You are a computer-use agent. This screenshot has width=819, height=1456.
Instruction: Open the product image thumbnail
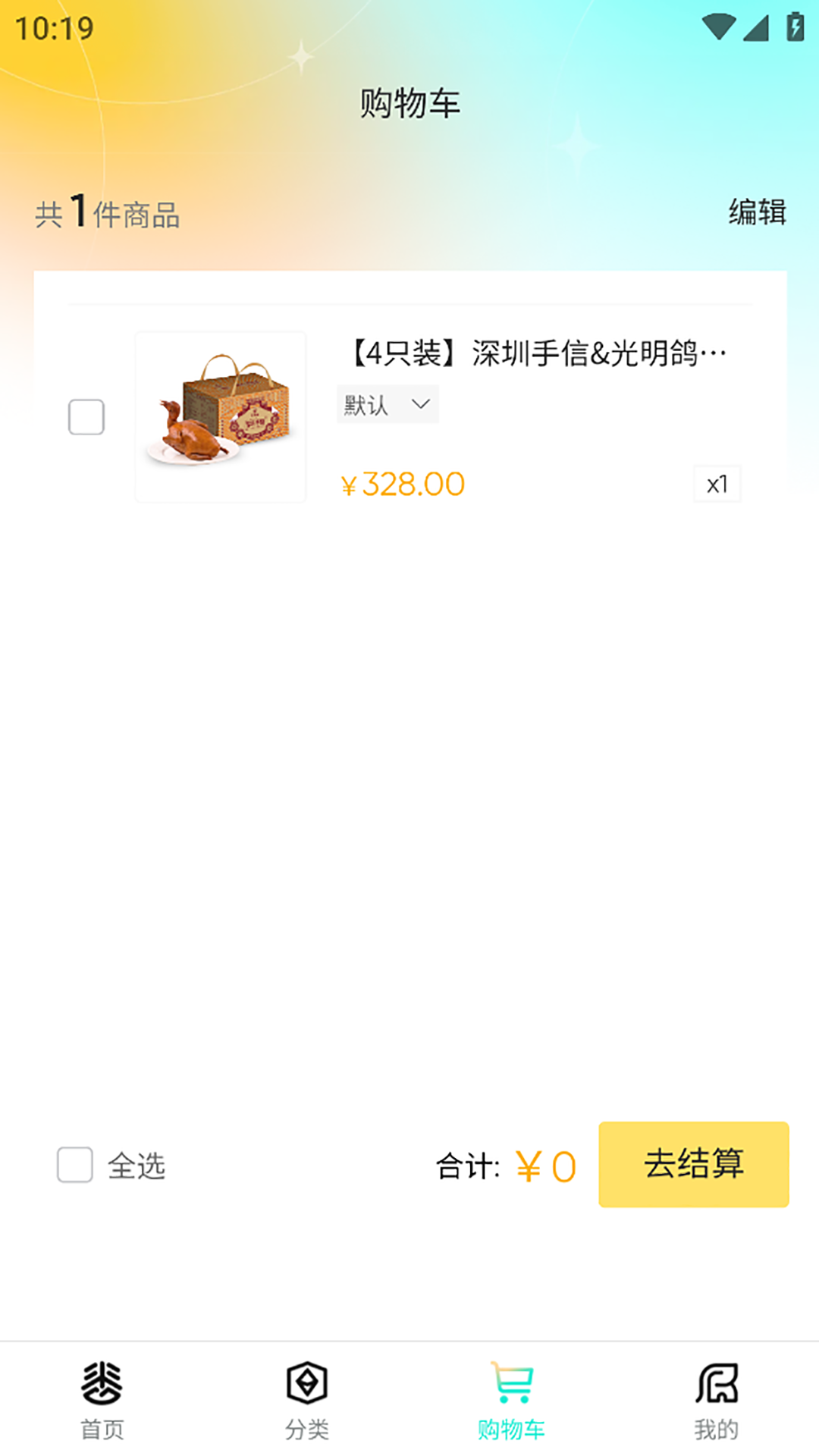point(220,416)
